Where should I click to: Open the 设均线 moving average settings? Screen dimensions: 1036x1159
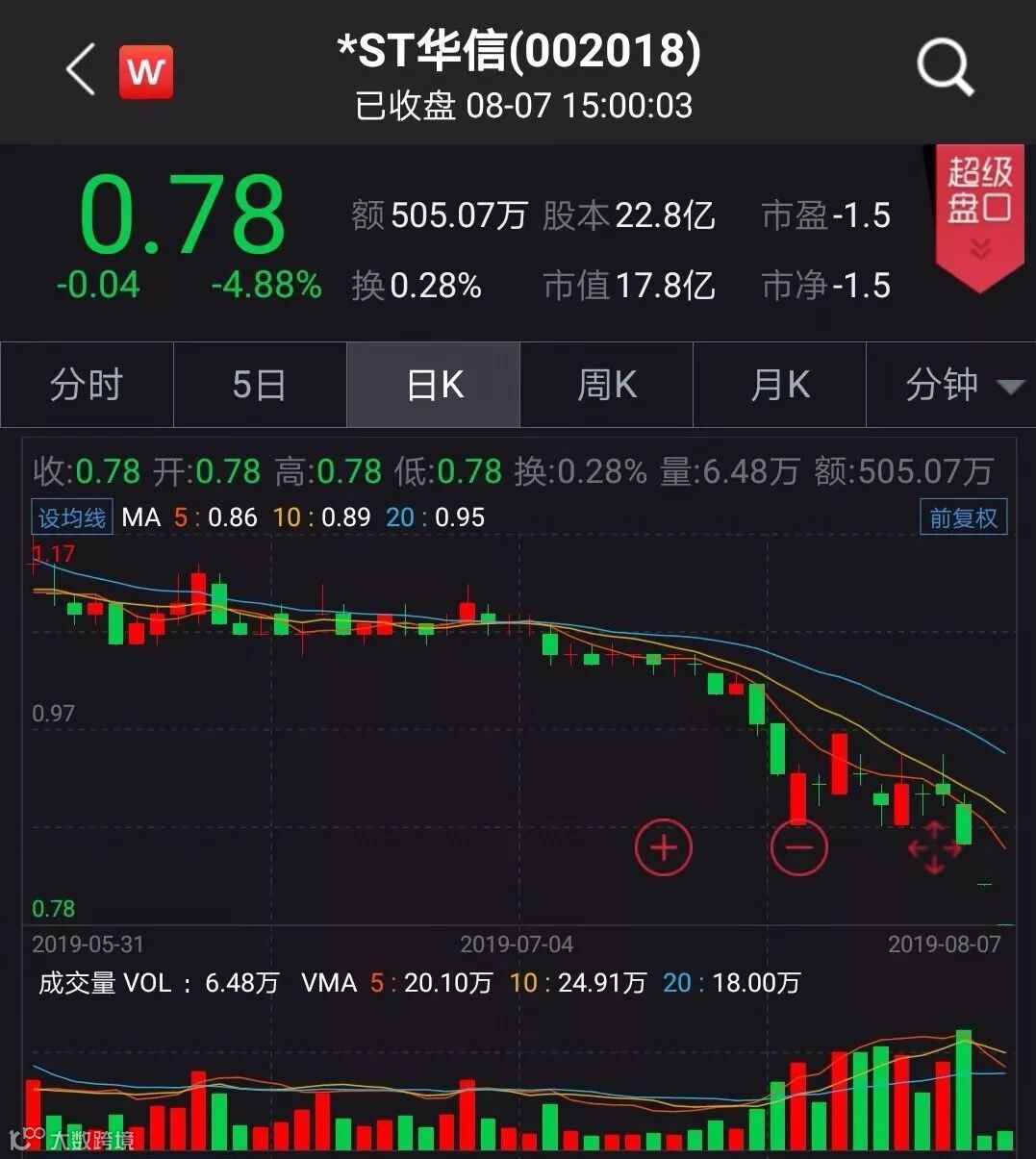point(72,517)
